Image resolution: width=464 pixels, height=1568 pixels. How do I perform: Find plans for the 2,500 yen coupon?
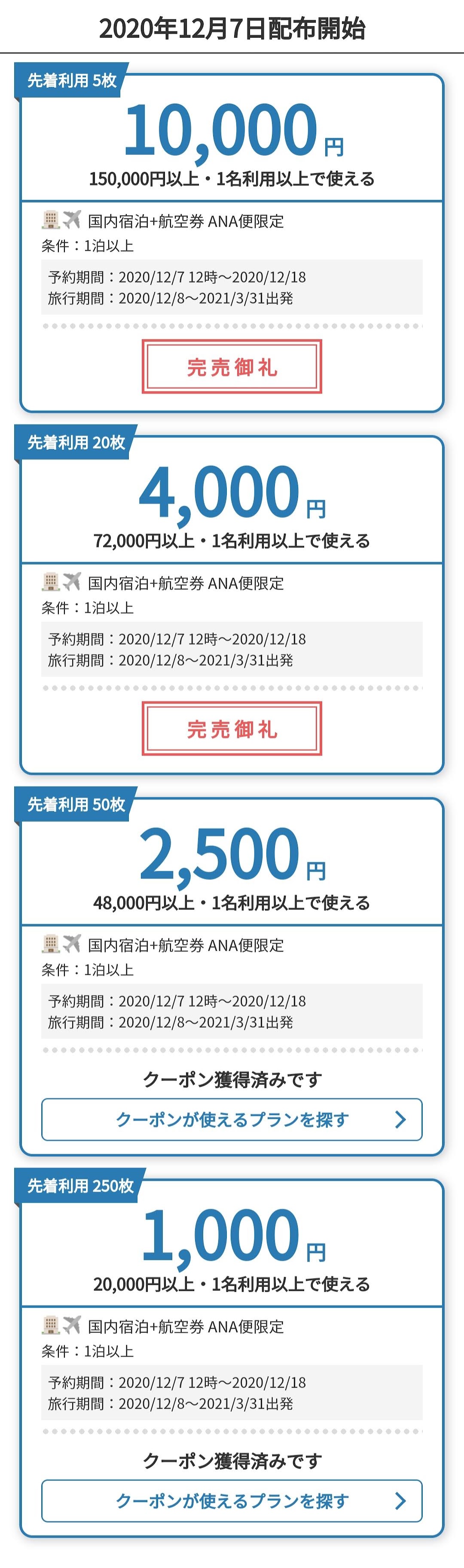click(232, 1119)
